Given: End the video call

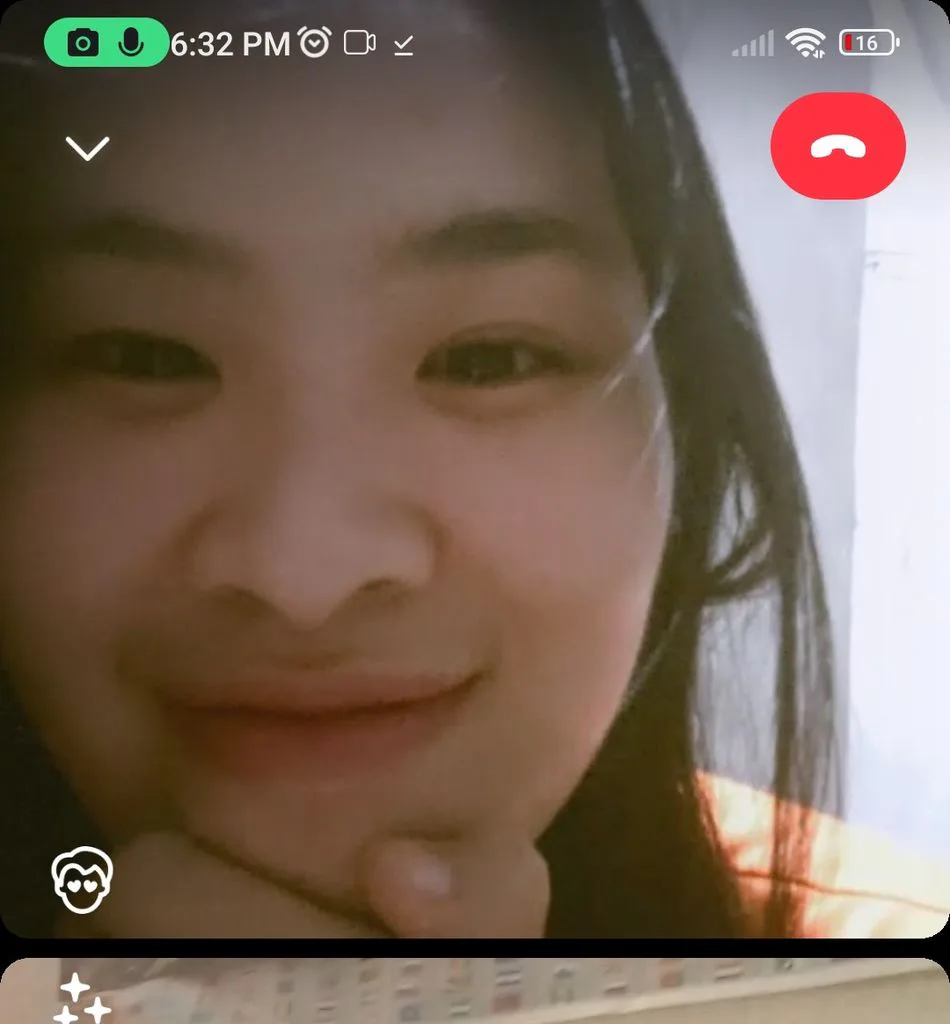Looking at the screenshot, I should [x=838, y=146].
